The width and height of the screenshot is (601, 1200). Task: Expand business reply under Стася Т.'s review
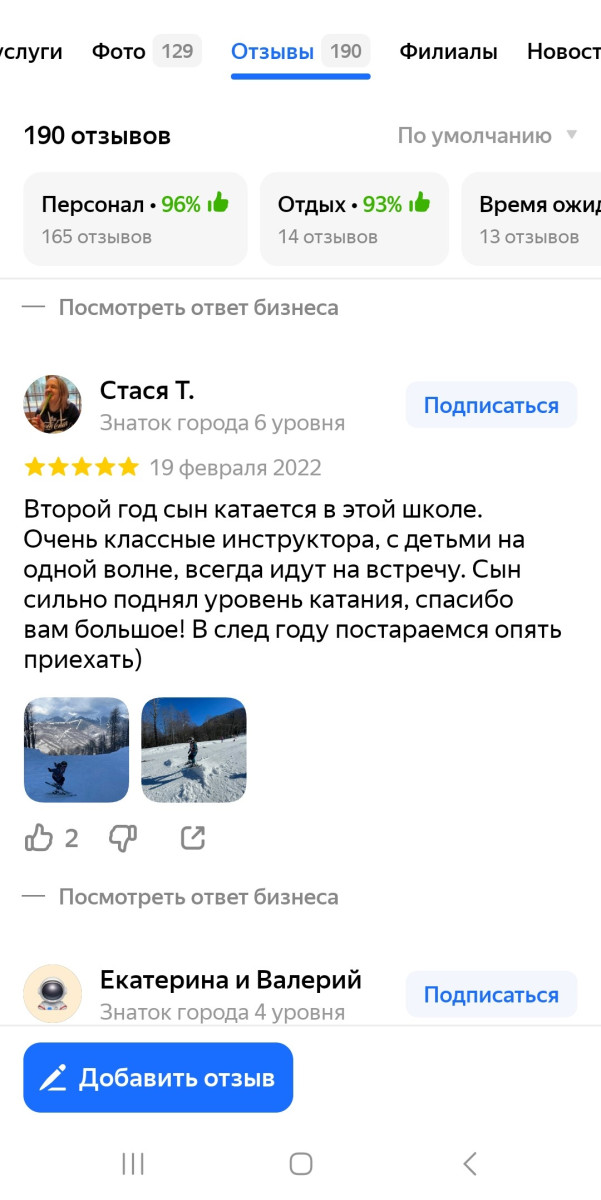(198, 897)
